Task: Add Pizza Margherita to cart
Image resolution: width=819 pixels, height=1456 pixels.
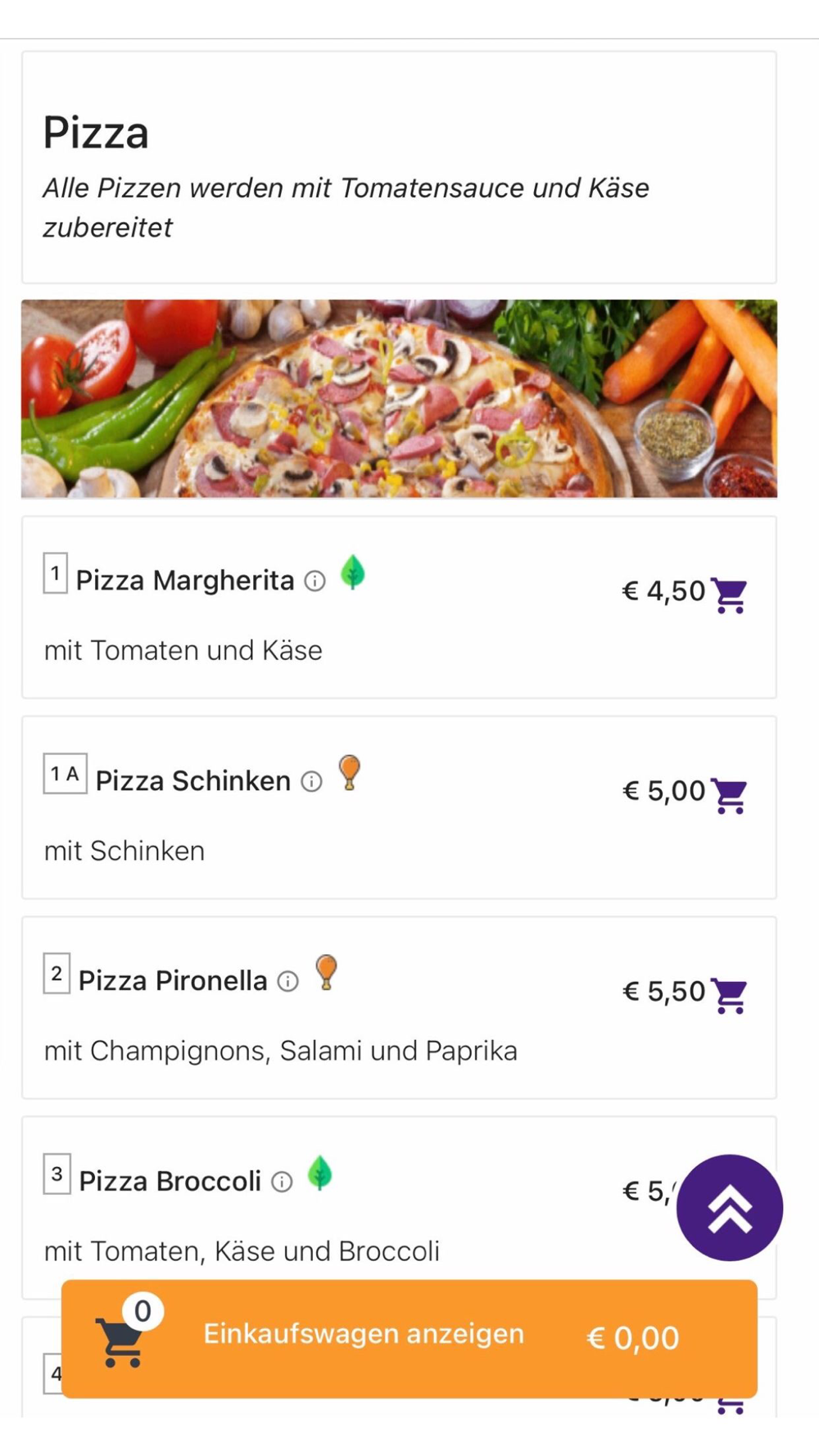Action: pyautogui.click(x=728, y=595)
